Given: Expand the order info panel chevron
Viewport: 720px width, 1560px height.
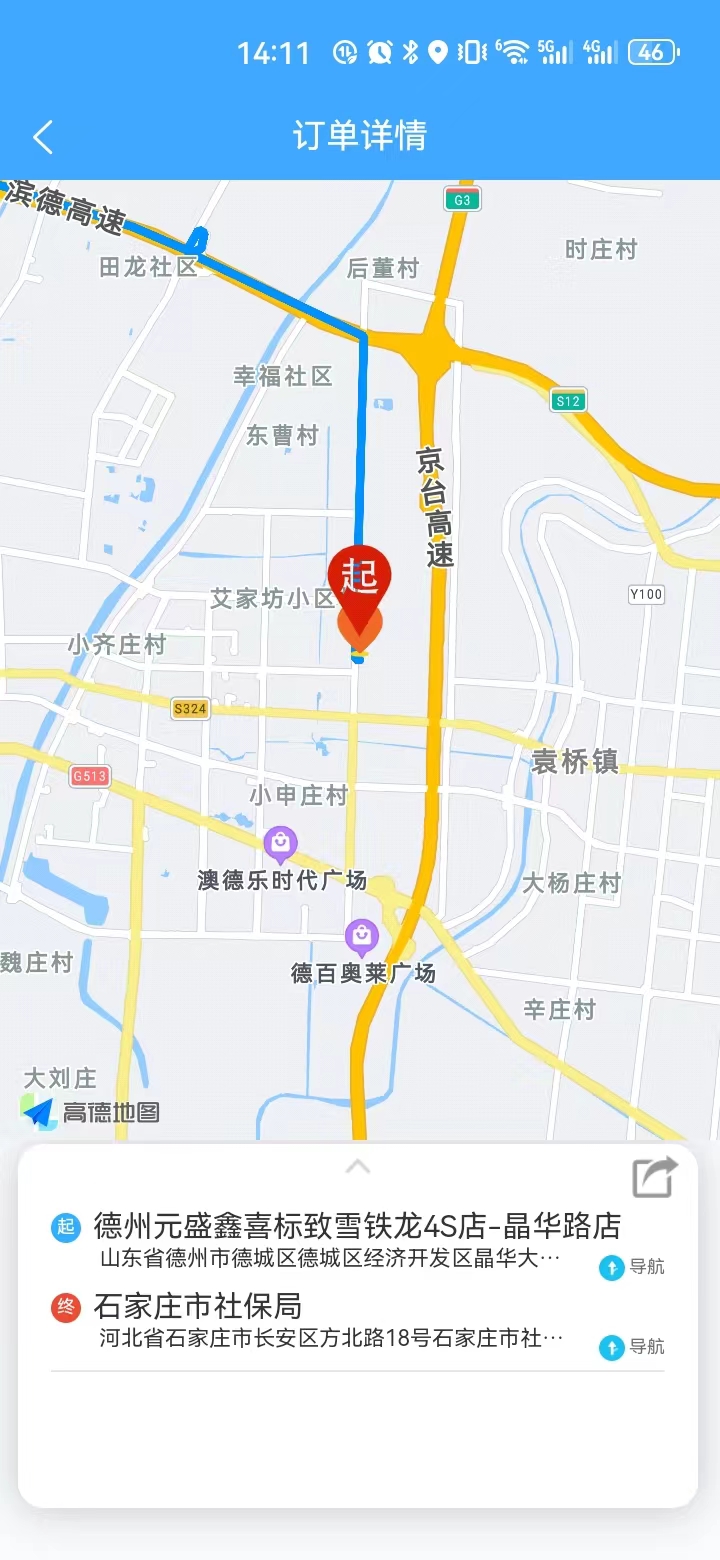Looking at the screenshot, I should pyautogui.click(x=358, y=1166).
